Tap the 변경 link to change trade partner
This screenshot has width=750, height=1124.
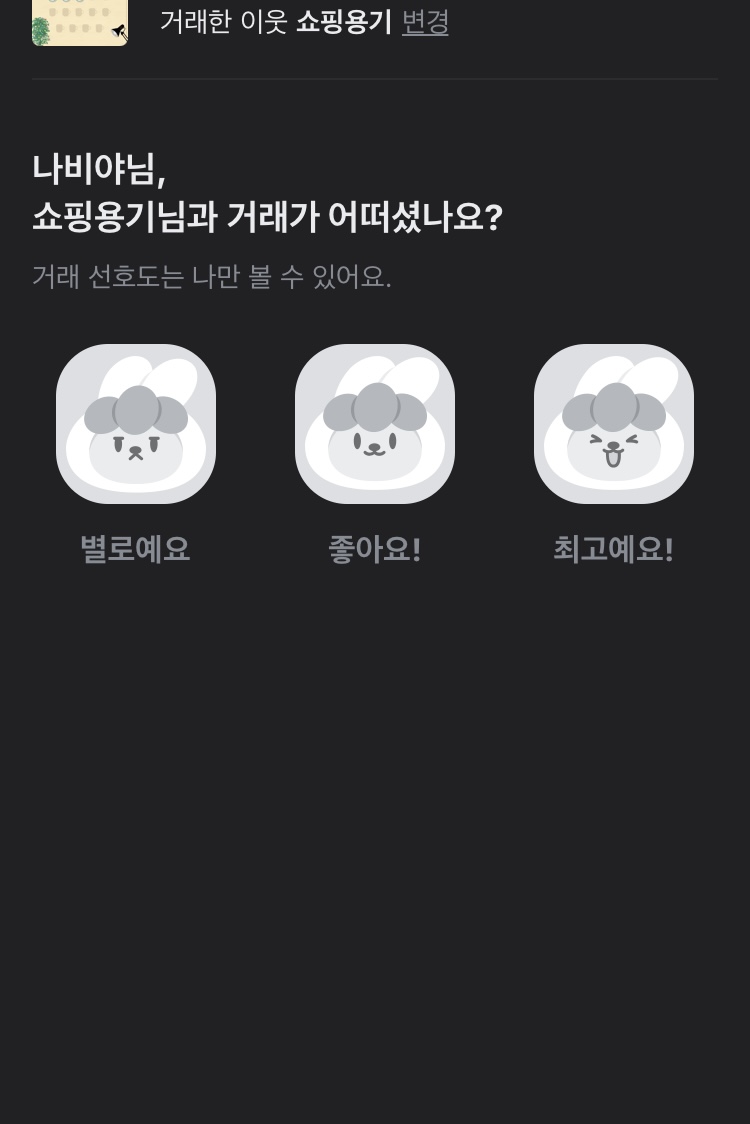pyautogui.click(x=425, y=22)
